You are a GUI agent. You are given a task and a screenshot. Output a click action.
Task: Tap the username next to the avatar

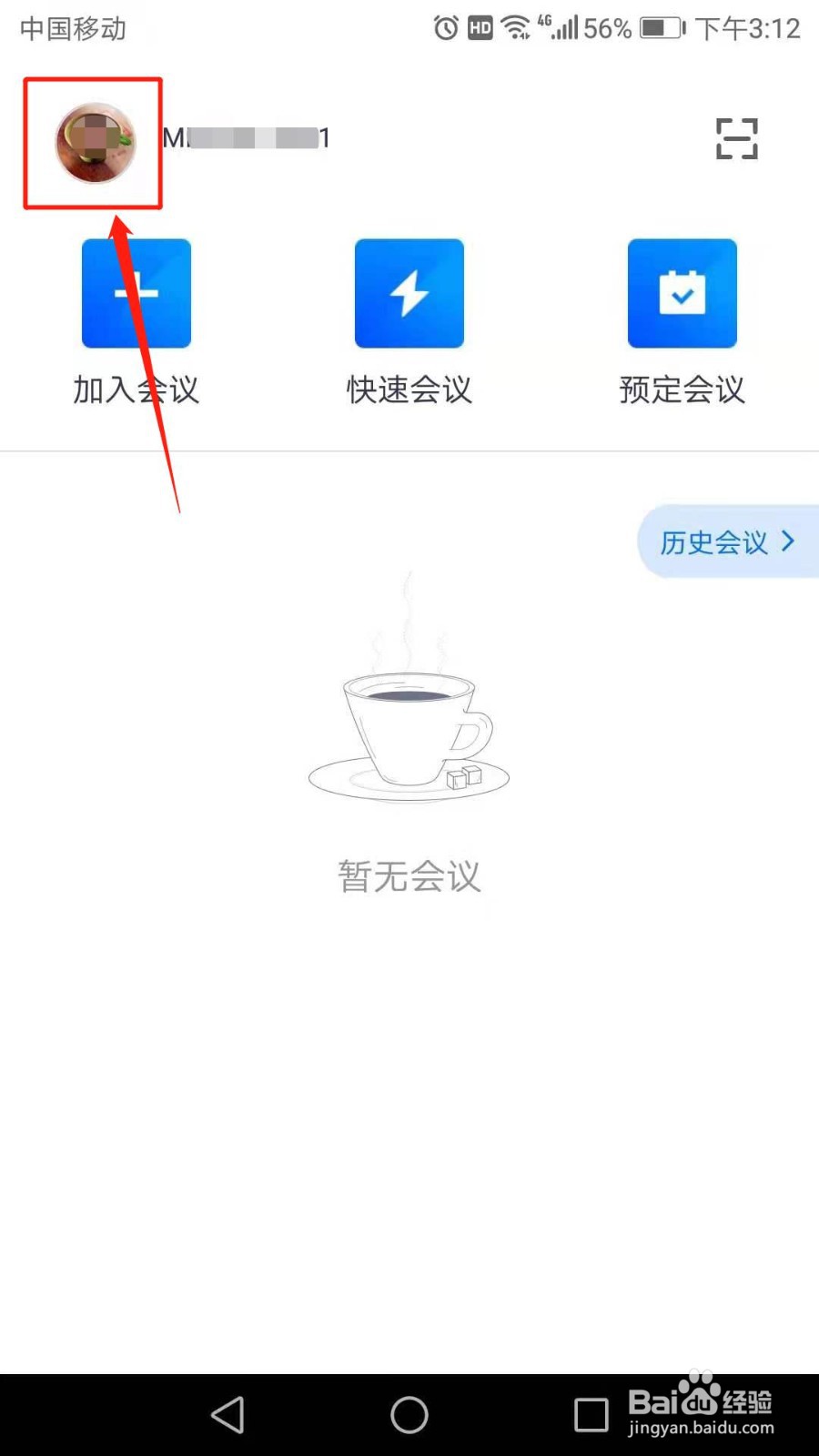click(246, 138)
